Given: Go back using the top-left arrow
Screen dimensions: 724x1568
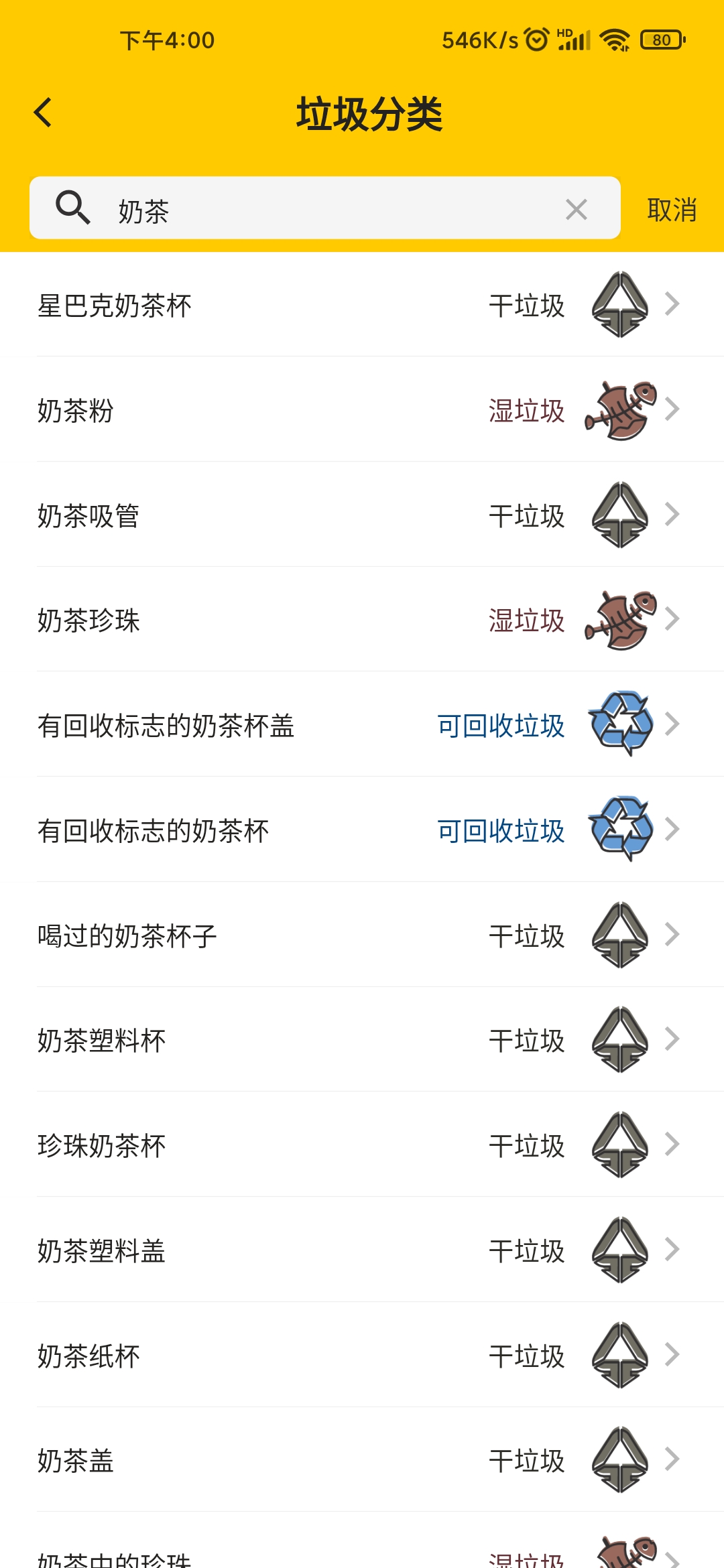Looking at the screenshot, I should 44,113.
